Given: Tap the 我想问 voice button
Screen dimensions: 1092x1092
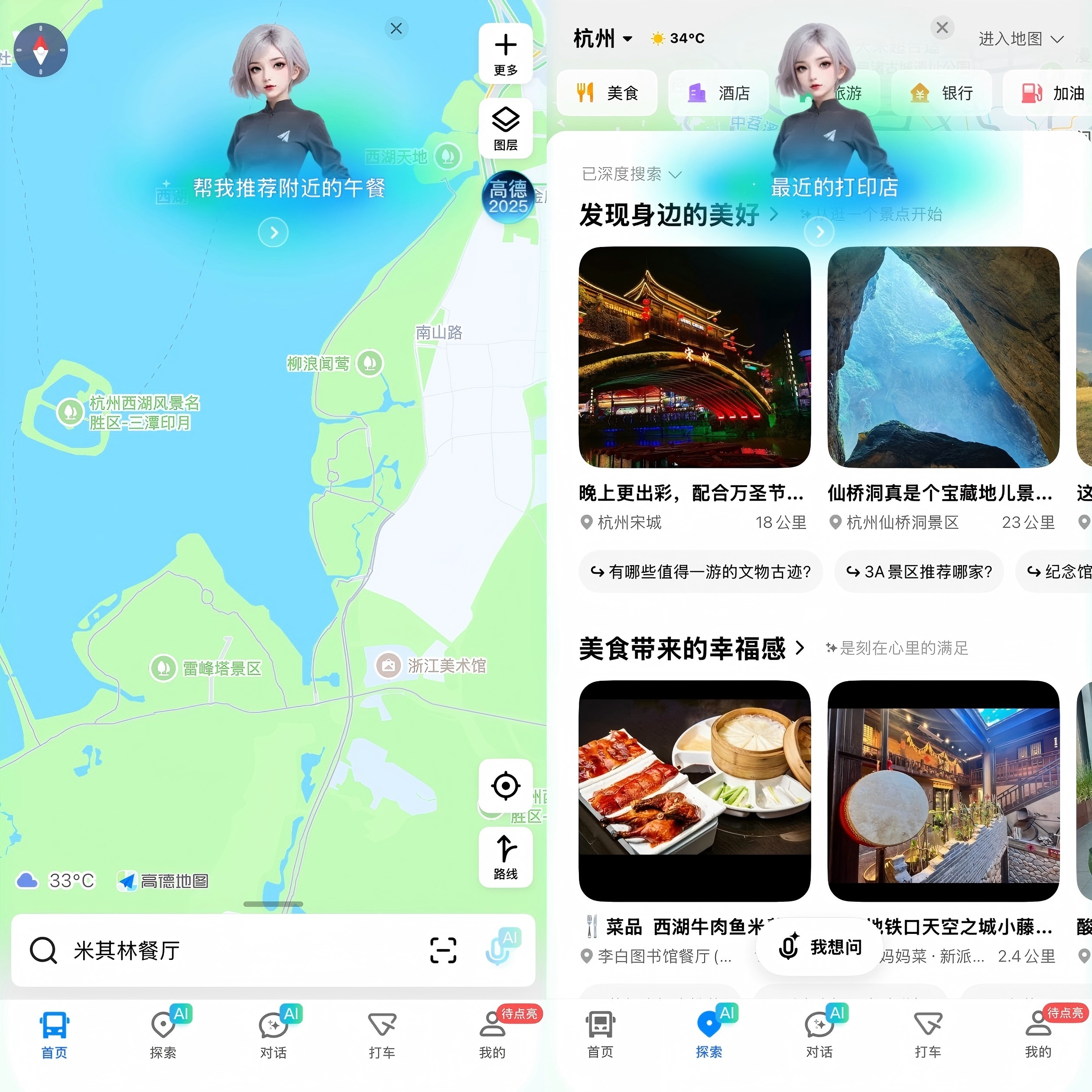Looking at the screenshot, I should coord(819,947).
